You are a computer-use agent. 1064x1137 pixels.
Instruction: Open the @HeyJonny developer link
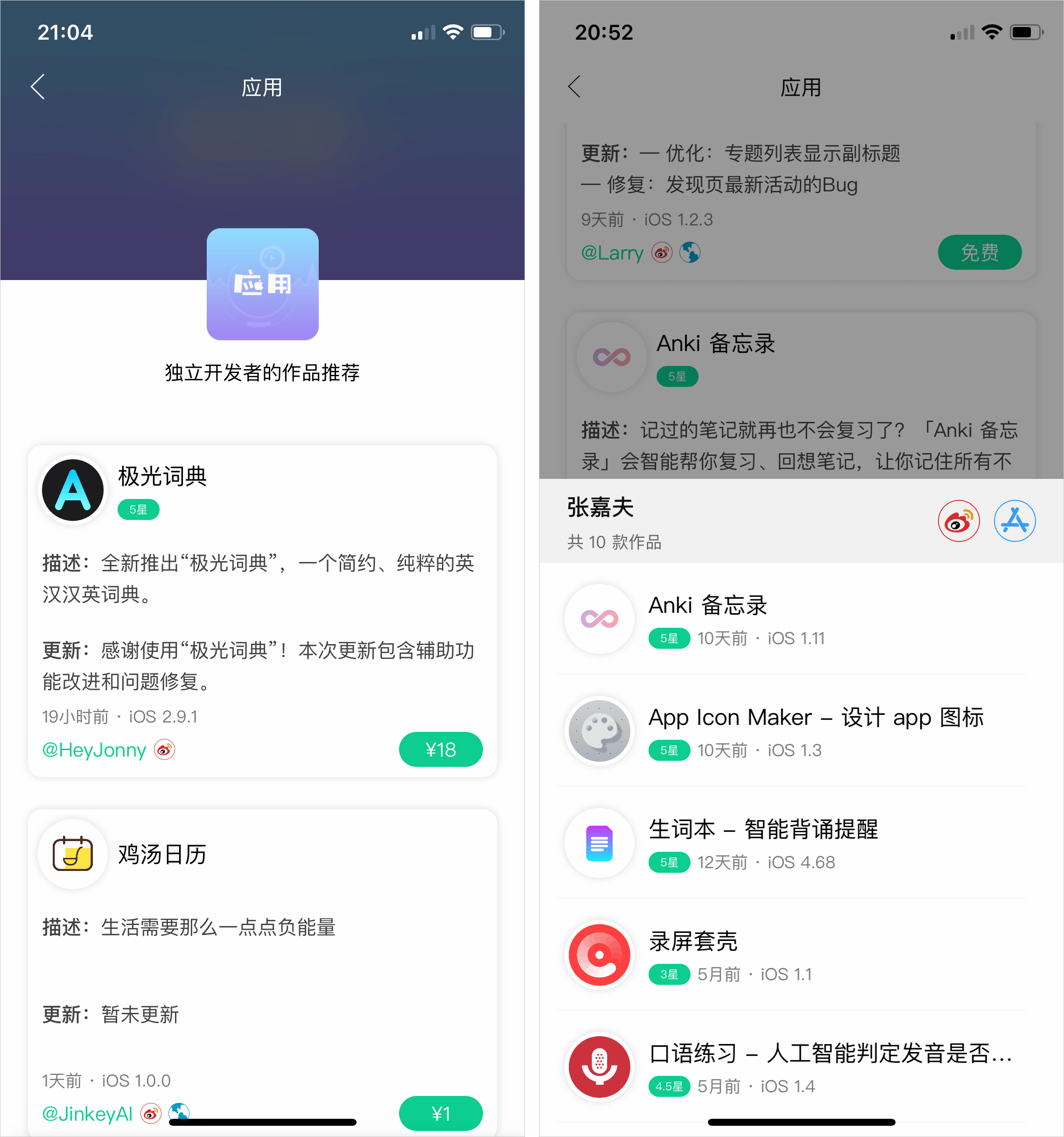point(94,750)
